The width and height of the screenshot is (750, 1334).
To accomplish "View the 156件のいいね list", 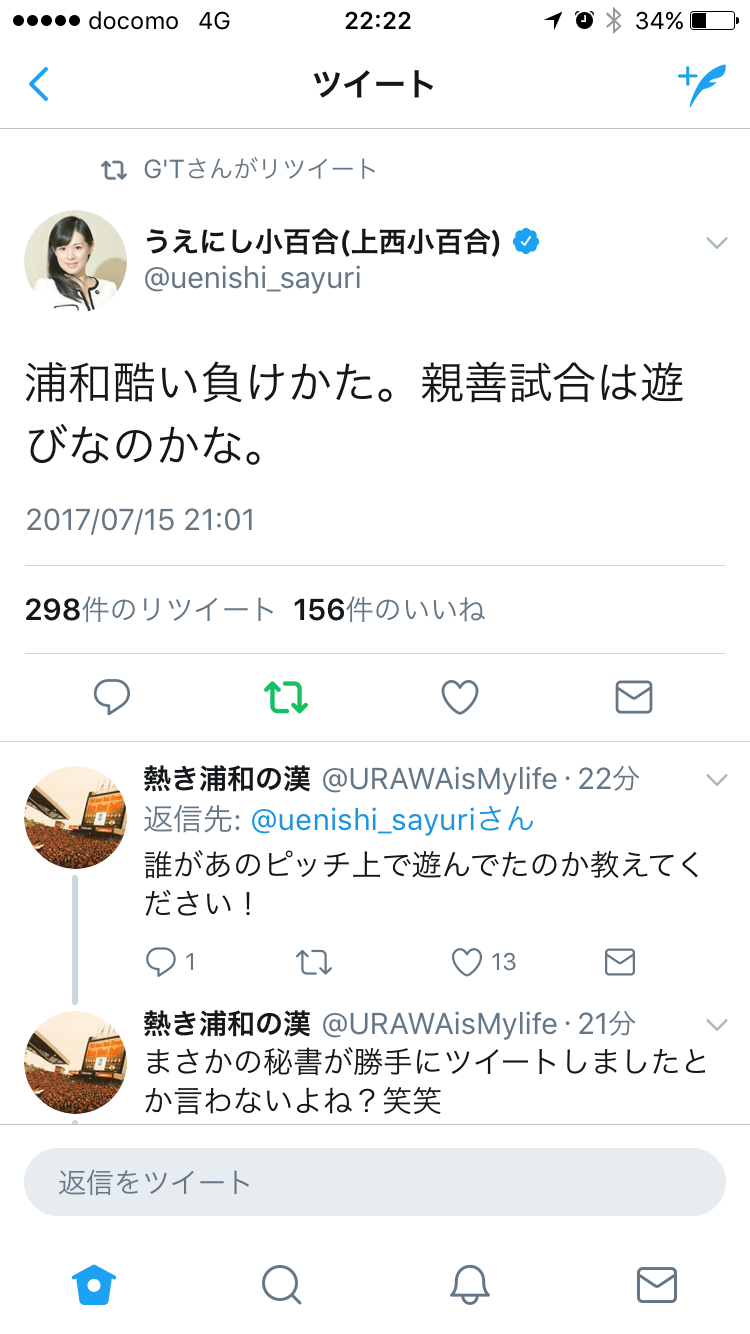I will point(390,609).
